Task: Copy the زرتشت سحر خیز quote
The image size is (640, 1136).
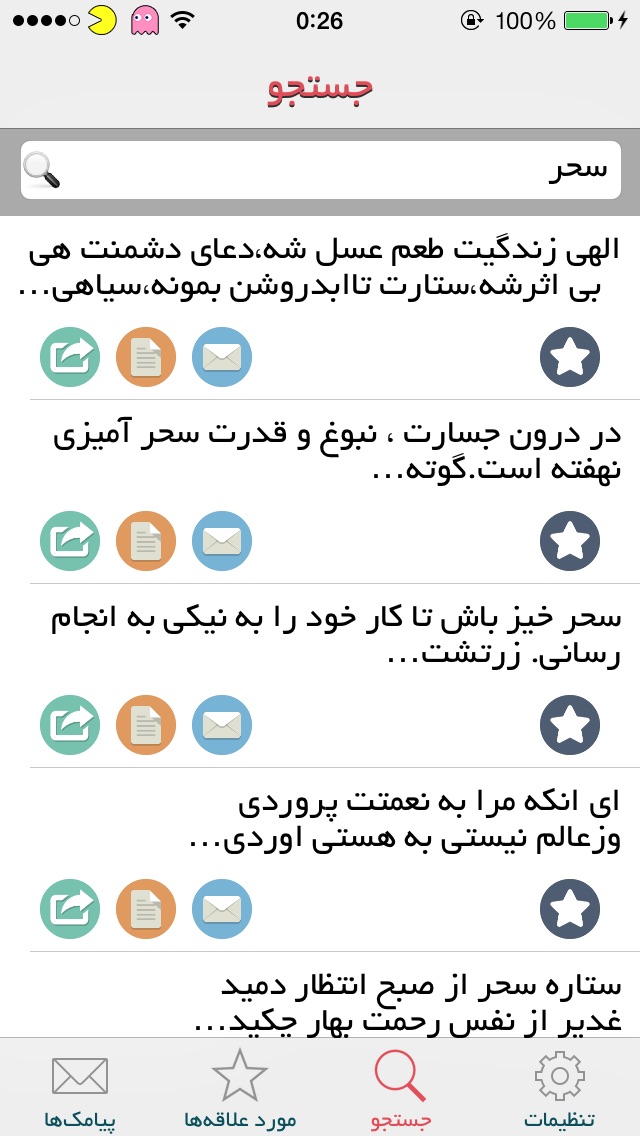Action: (146, 725)
